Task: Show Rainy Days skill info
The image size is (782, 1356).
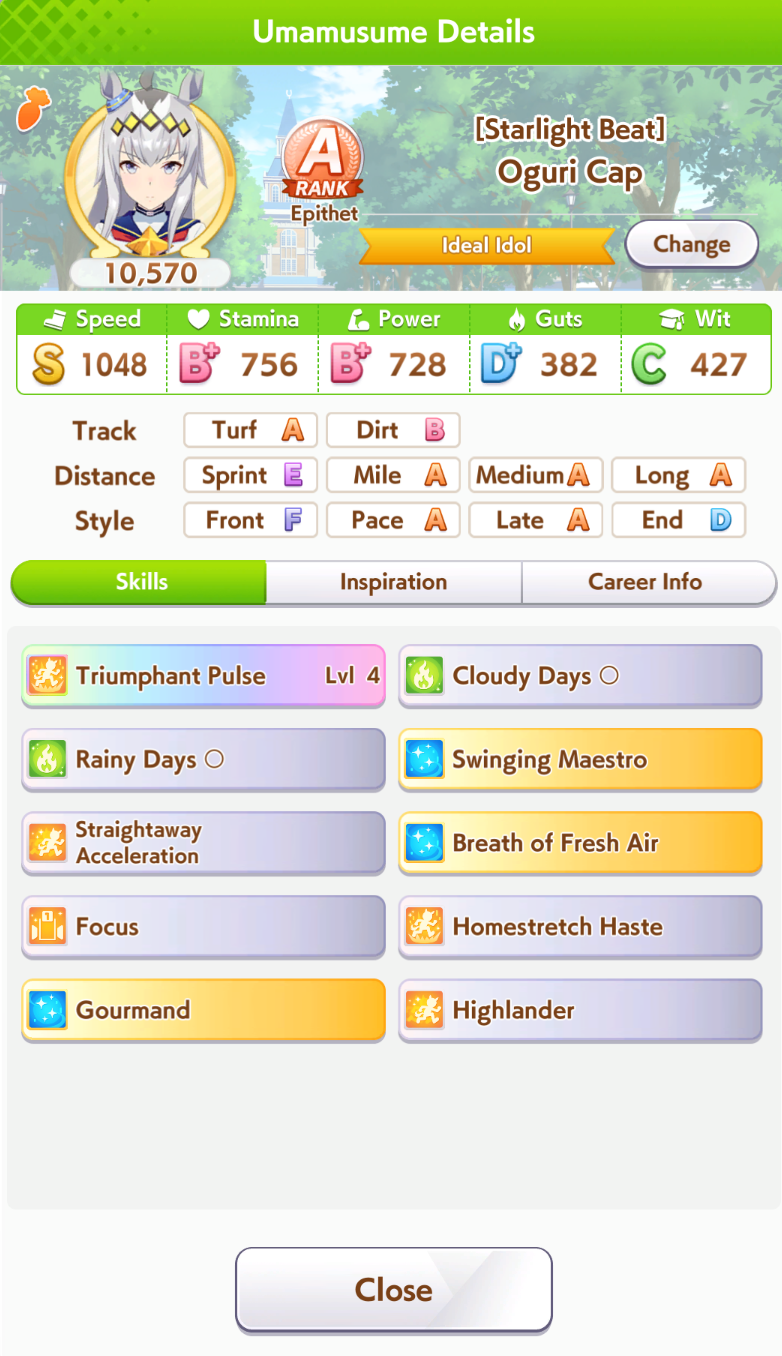Action: coord(204,760)
